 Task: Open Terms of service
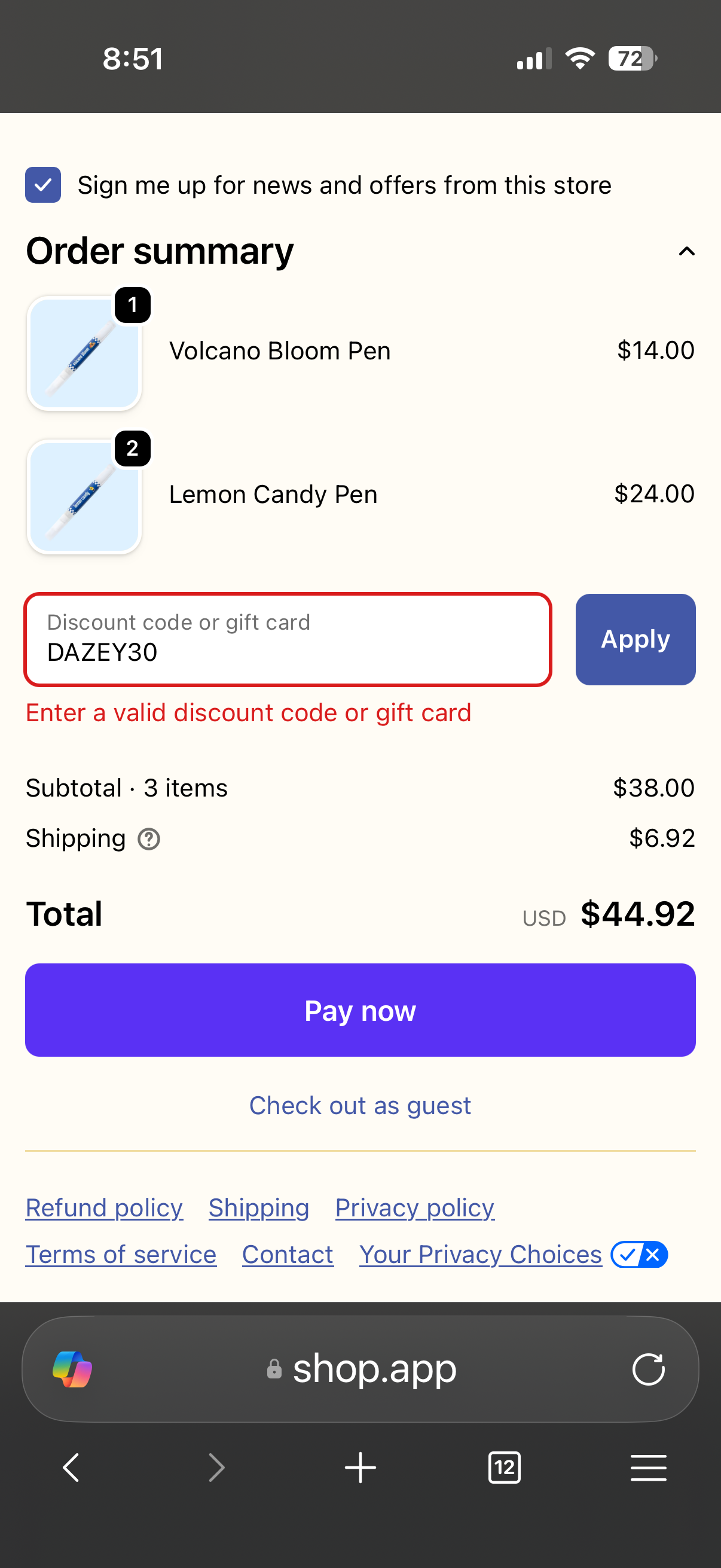click(x=121, y=1255)
